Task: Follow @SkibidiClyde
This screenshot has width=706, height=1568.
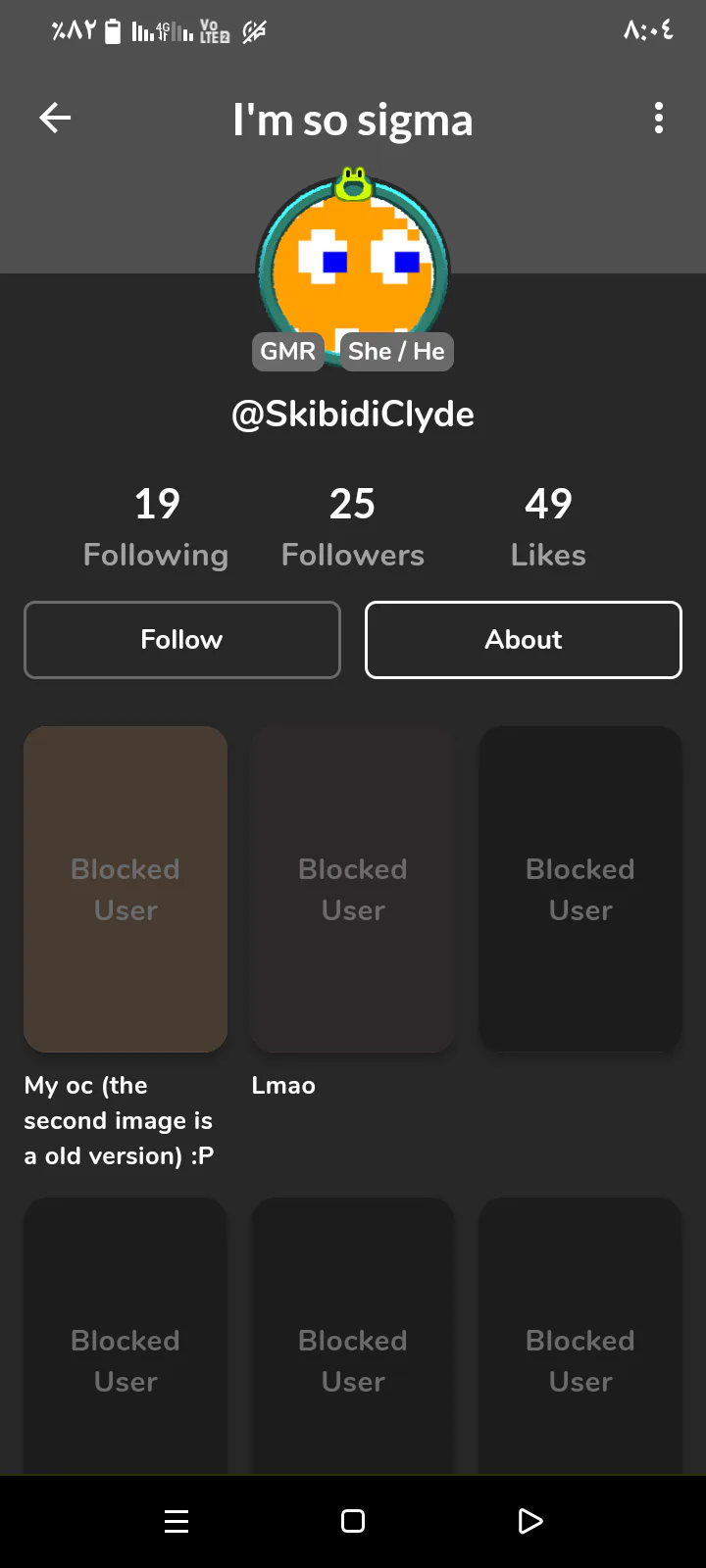Action: click(x=182, y=640)
